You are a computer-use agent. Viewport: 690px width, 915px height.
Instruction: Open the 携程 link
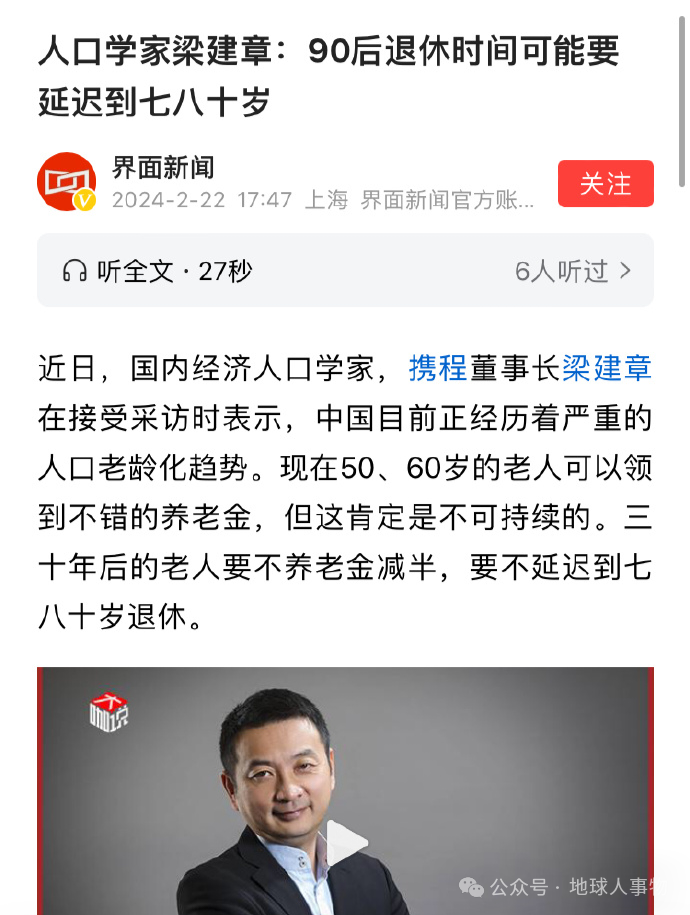[437, 368]
